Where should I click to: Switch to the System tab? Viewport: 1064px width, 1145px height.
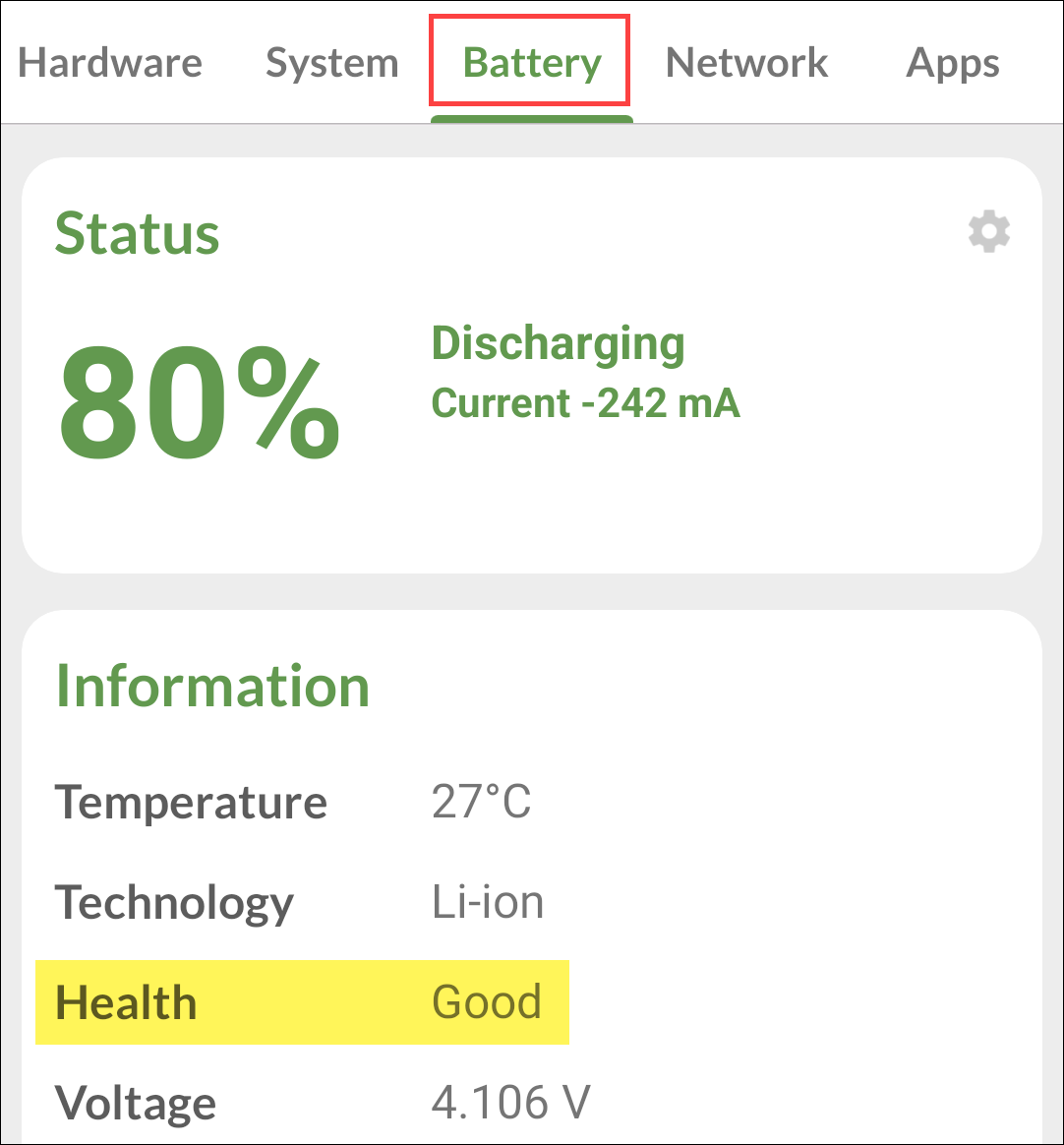pyautogui.click(x=331, y=62)
